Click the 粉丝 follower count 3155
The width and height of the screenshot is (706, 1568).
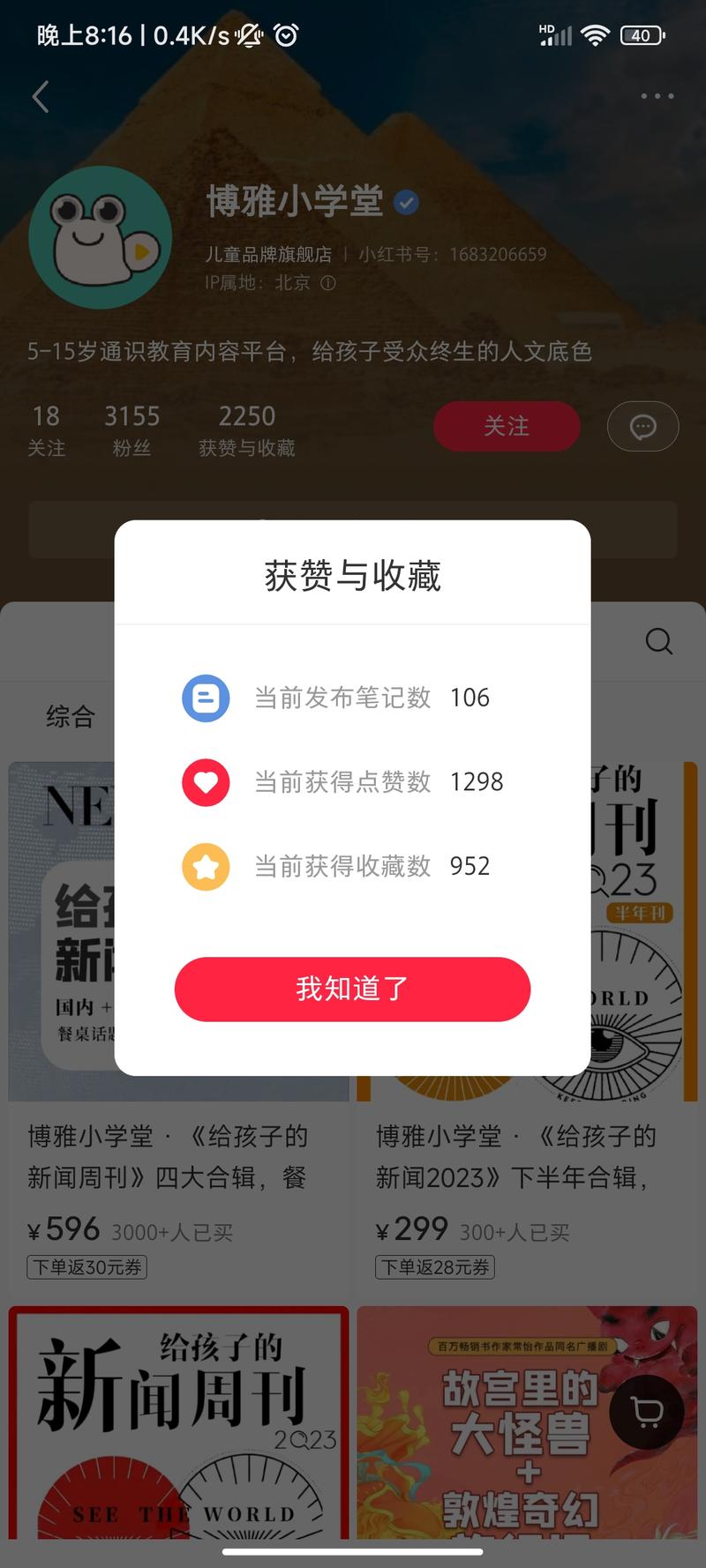click(131, 428)
